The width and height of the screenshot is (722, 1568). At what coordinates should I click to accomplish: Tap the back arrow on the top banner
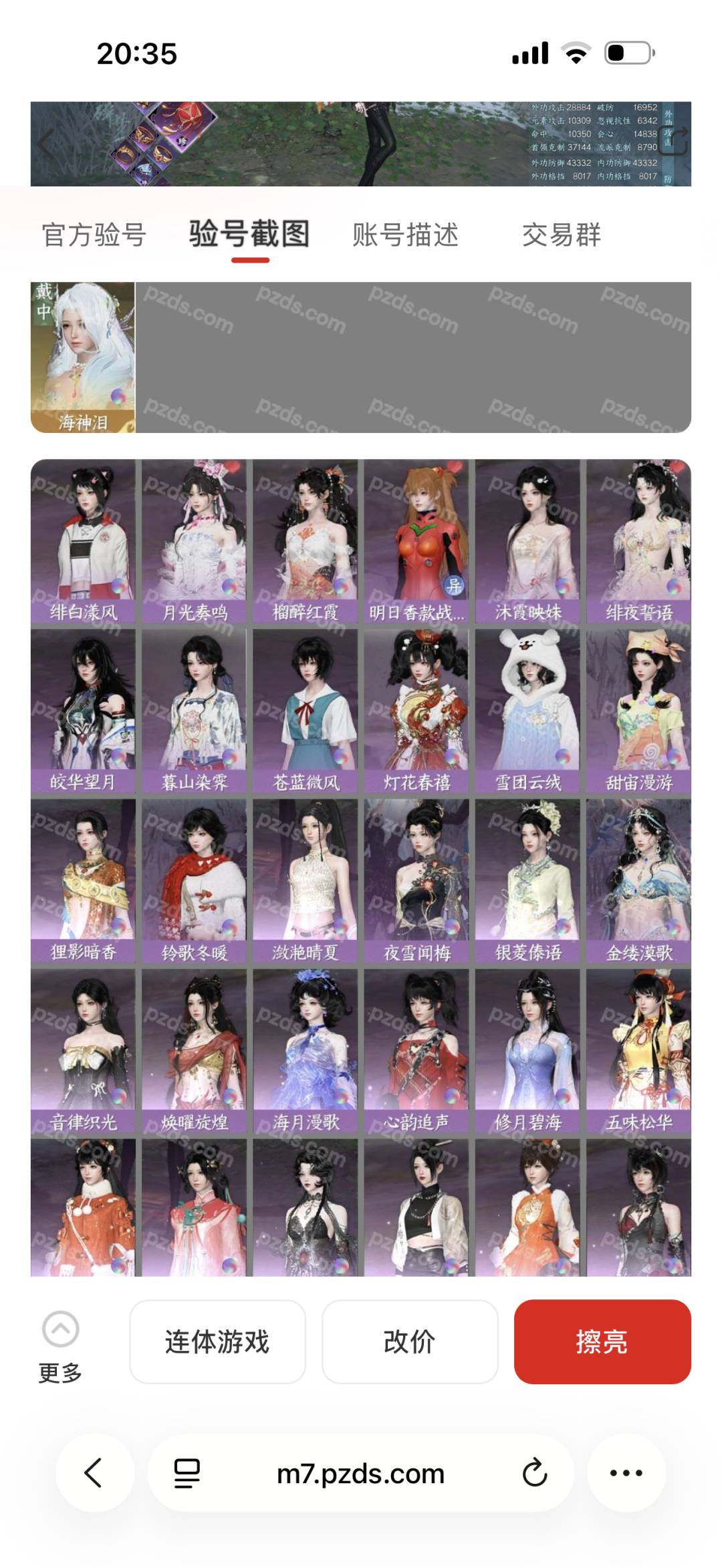click(x=45, y=144)
